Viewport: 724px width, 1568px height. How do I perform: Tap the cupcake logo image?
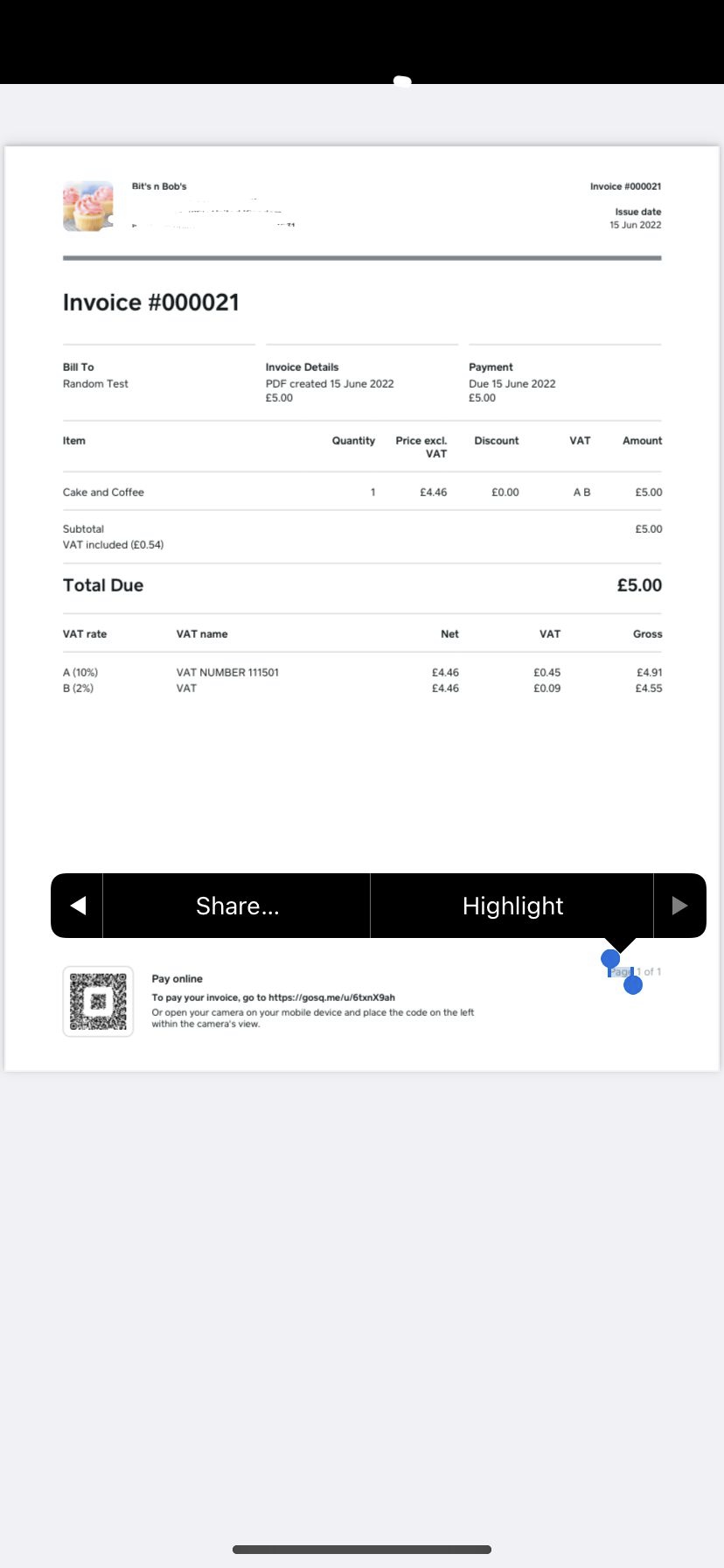pos(87,206)
